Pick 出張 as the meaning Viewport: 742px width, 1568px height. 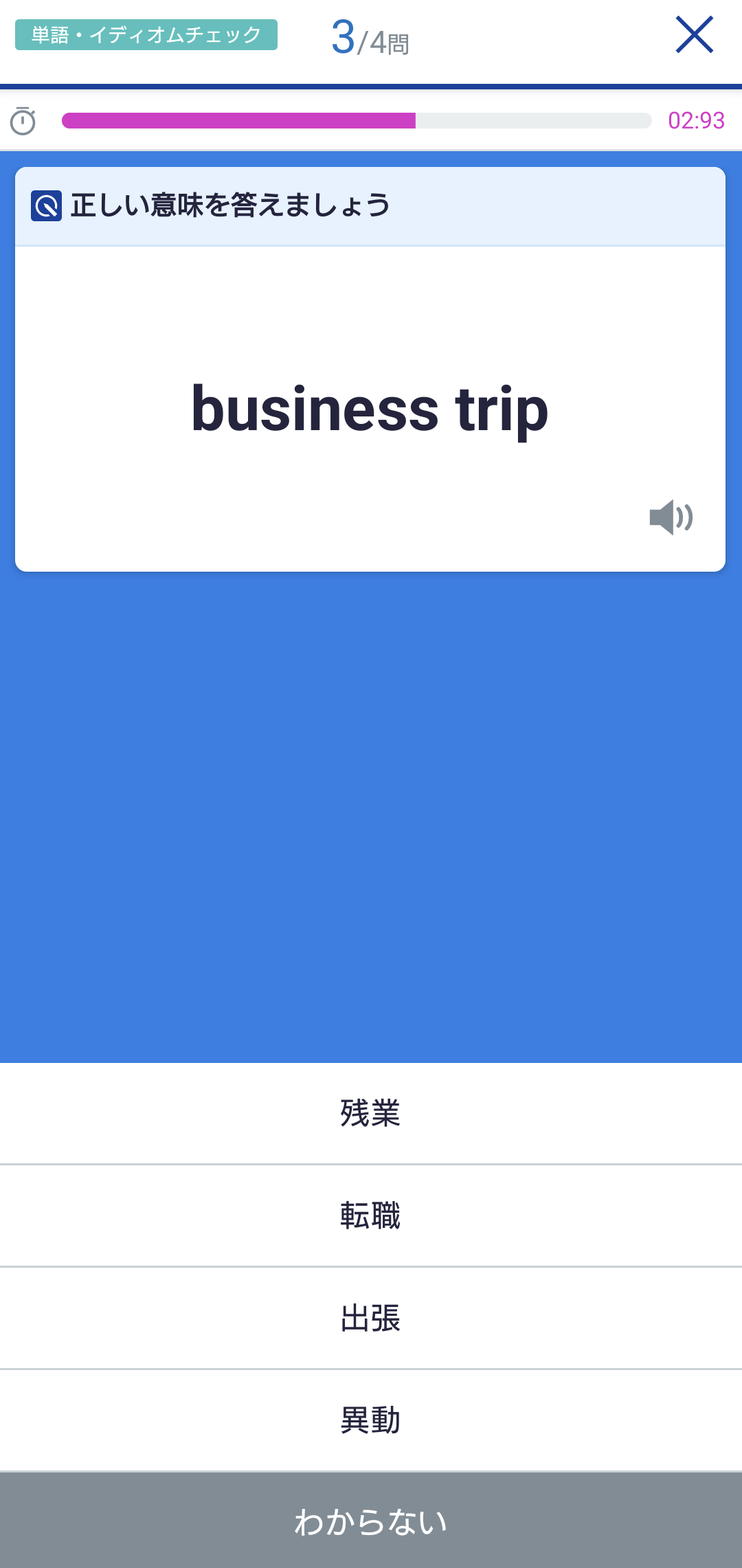(371, 1318)
